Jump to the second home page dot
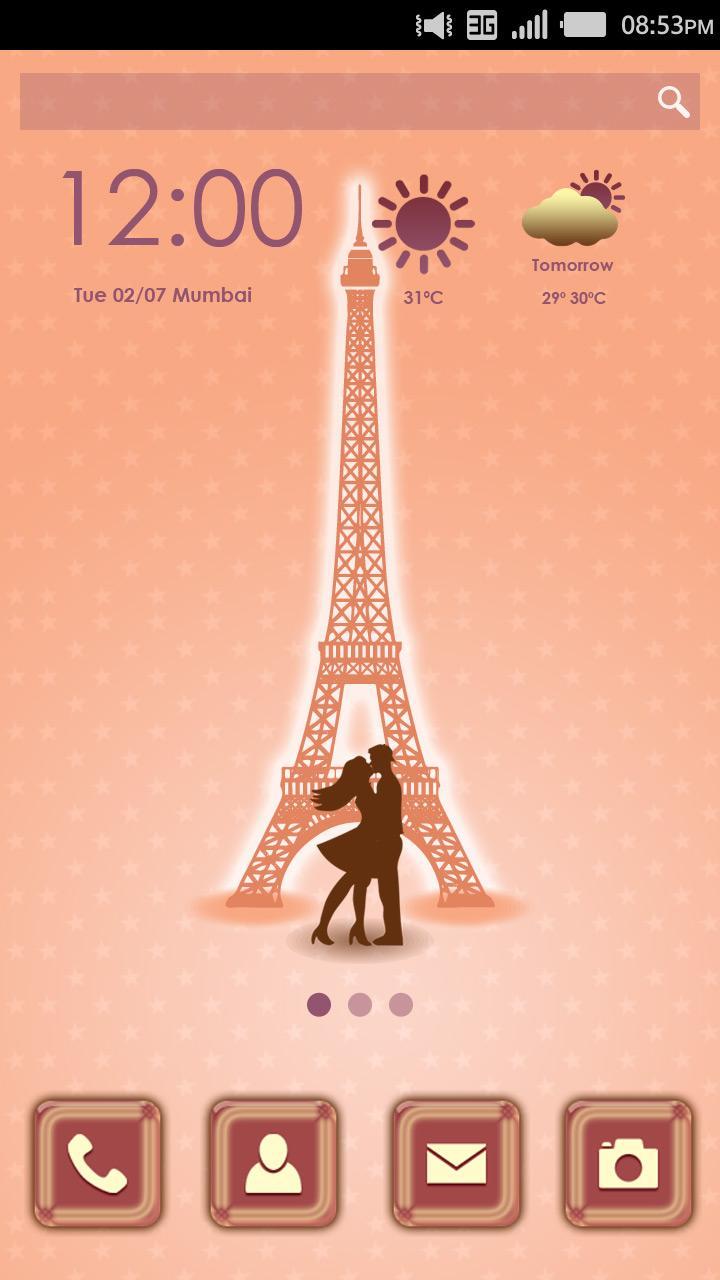720x1280 pixels. [x=360, y=1005]
